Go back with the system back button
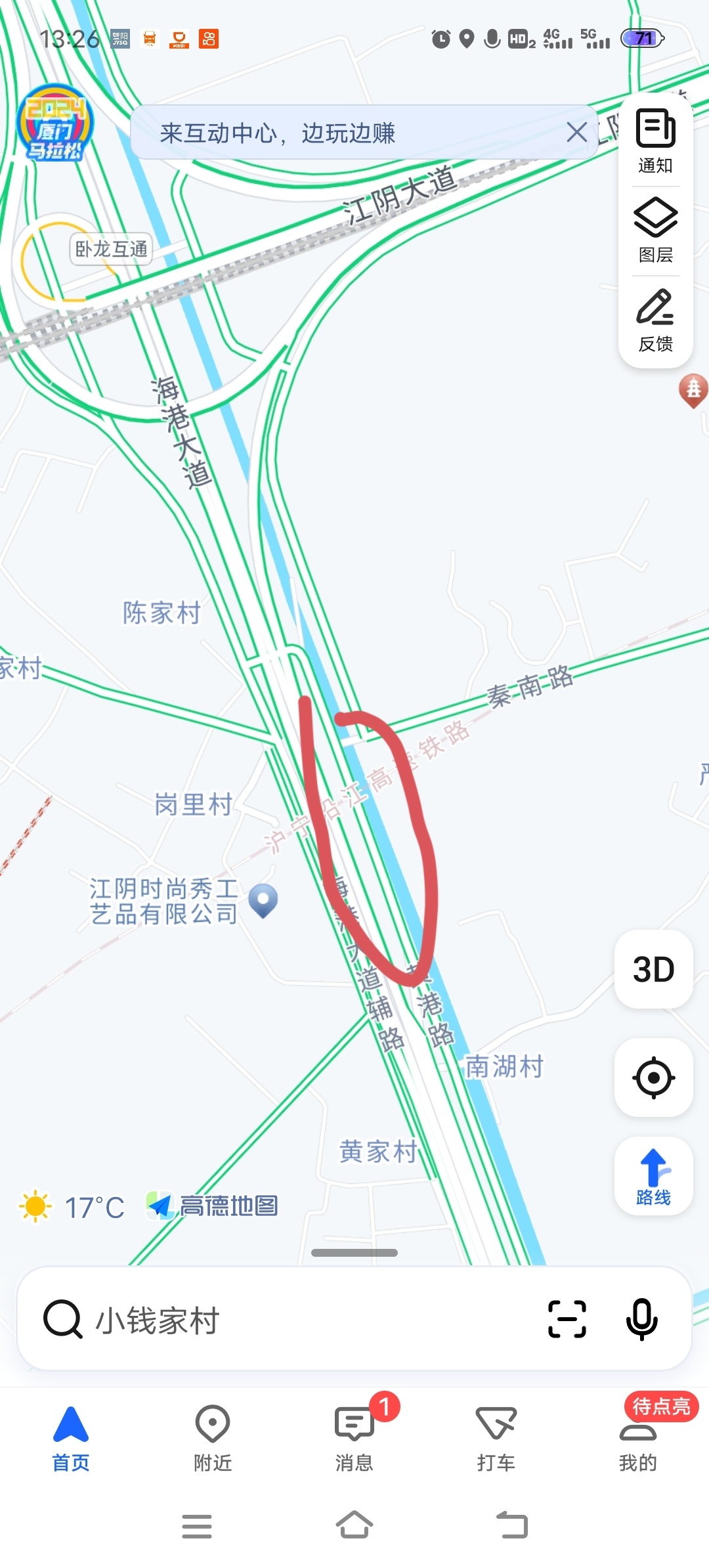 tap(512, 1525)
